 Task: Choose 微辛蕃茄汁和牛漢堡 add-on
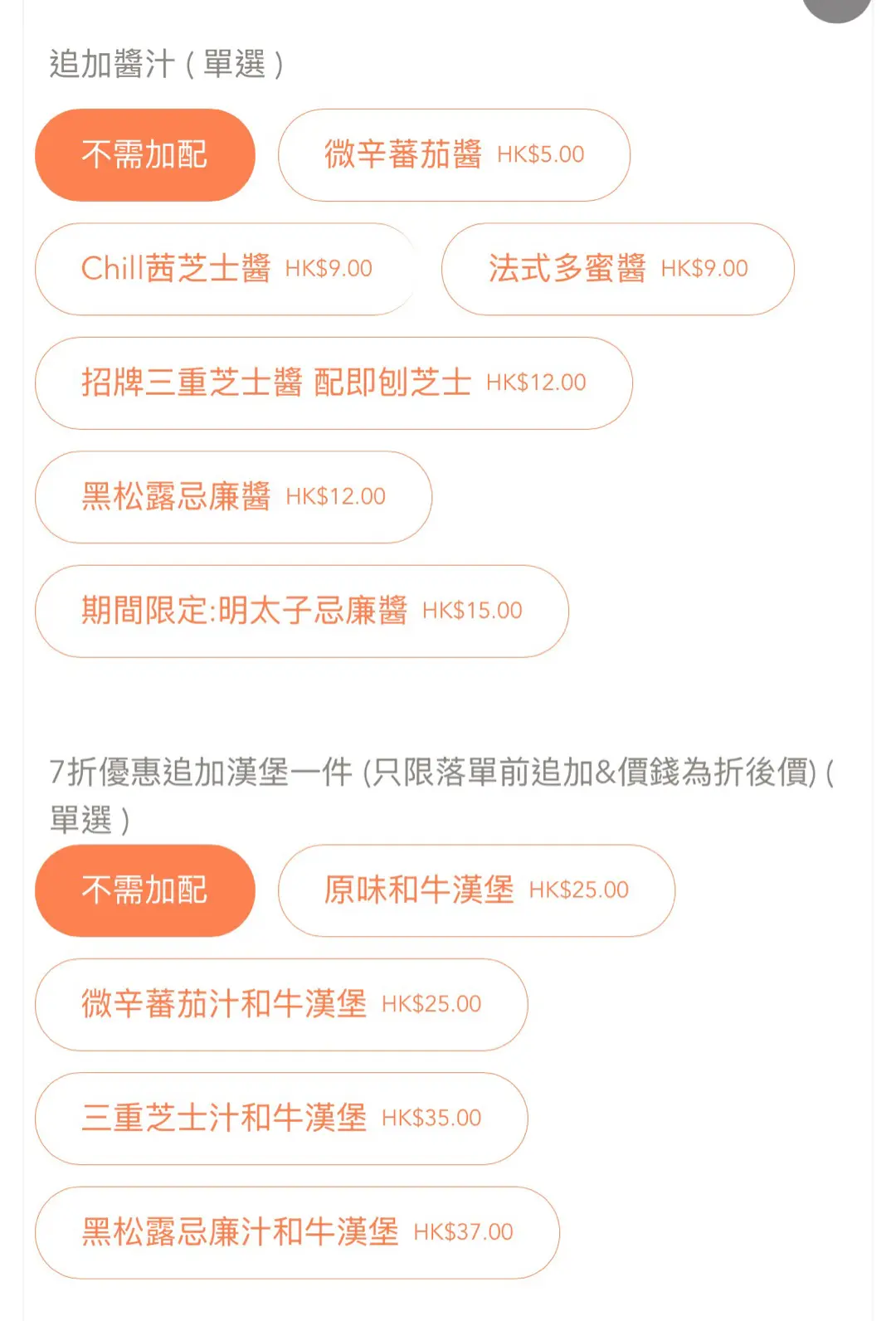pos(280,1004)
